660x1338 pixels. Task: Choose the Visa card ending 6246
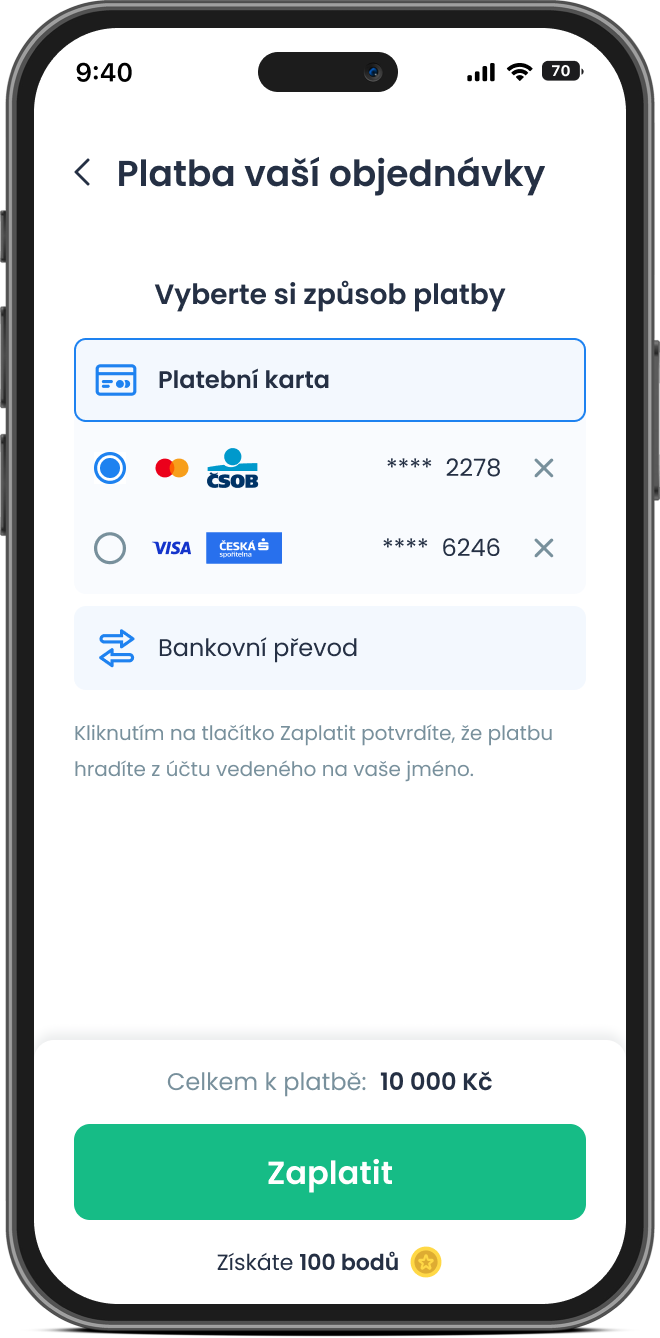(x=110, y=548)
